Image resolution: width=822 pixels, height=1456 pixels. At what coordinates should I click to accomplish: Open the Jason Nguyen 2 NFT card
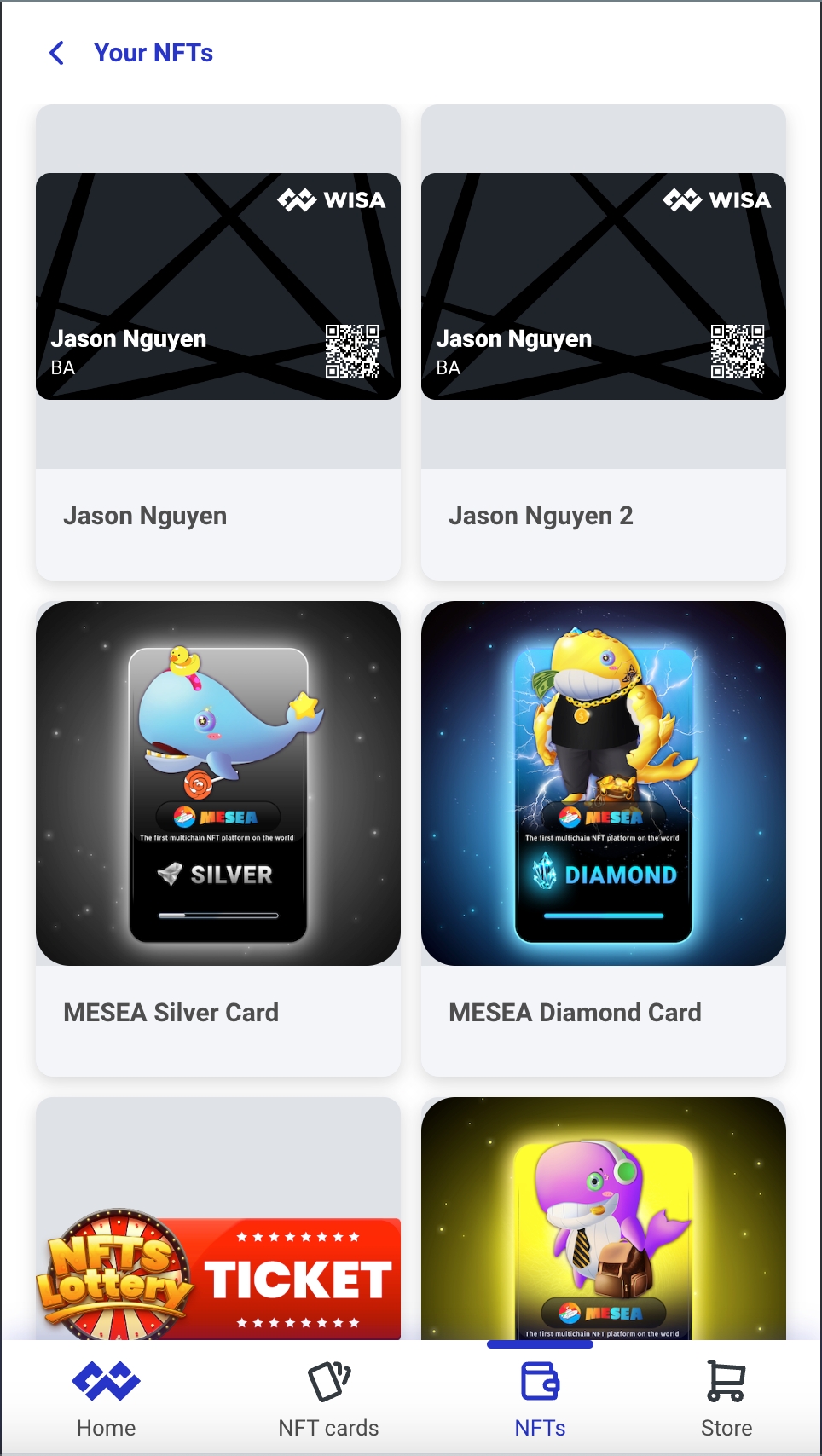coord(603,341)
